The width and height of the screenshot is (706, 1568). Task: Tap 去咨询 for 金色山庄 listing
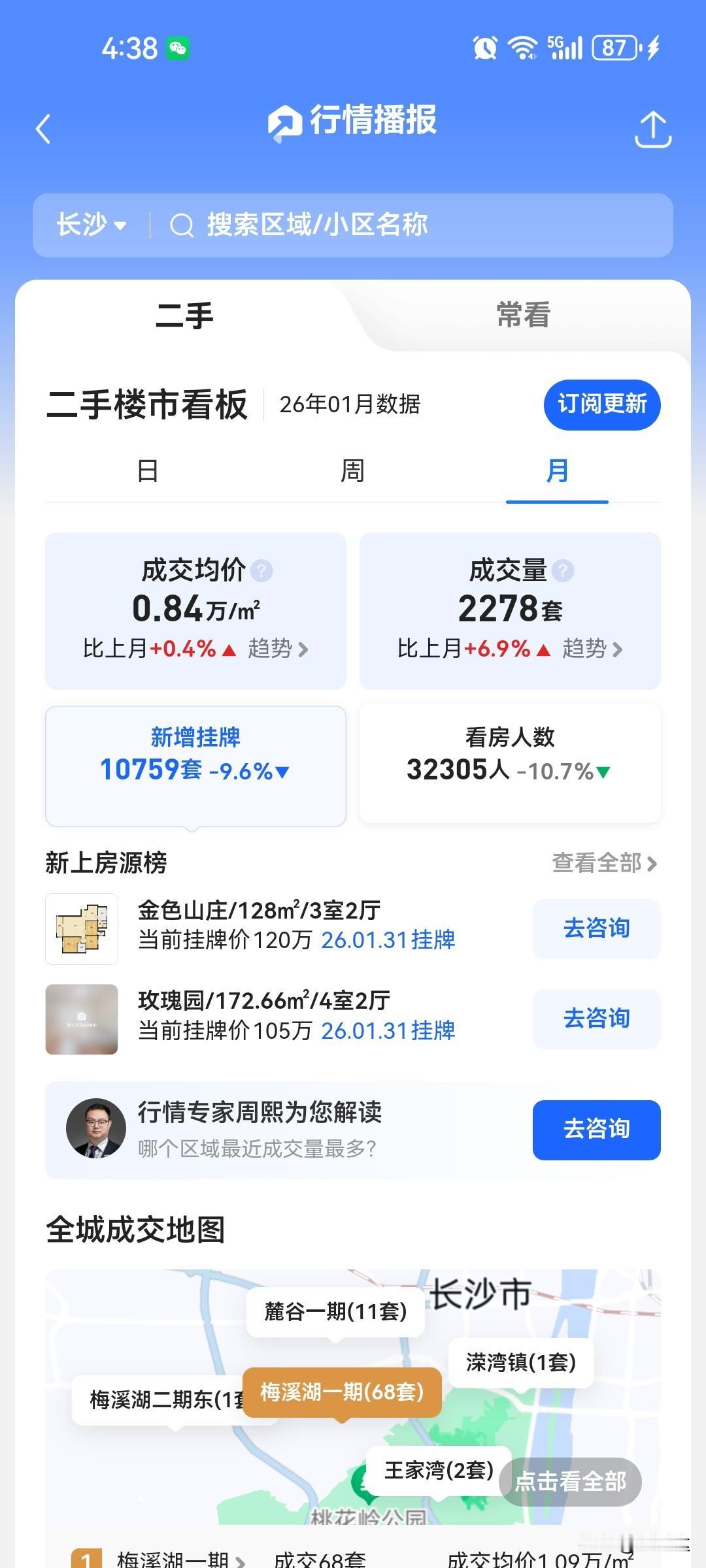597,928
